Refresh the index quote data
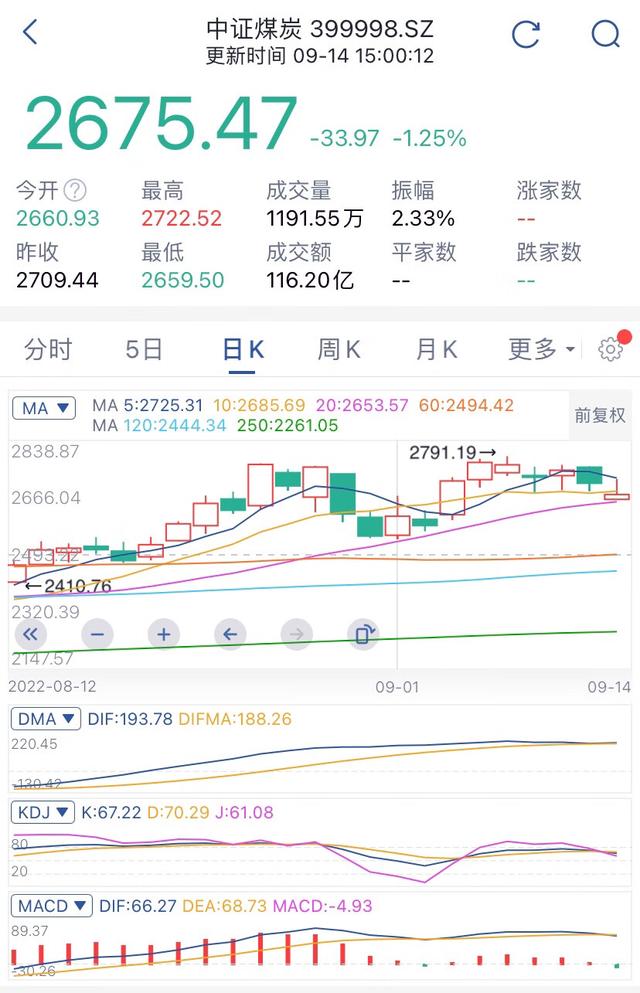The height and width of the screenshot is (993, 640). [526, 34]
